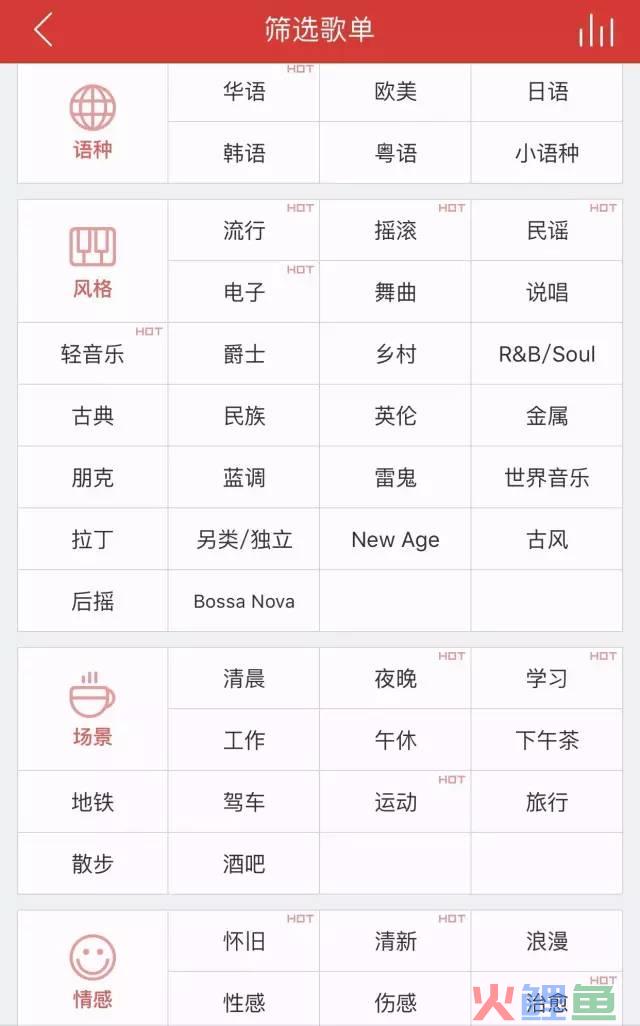Pick the 清新 mood filter

[395, 941]
